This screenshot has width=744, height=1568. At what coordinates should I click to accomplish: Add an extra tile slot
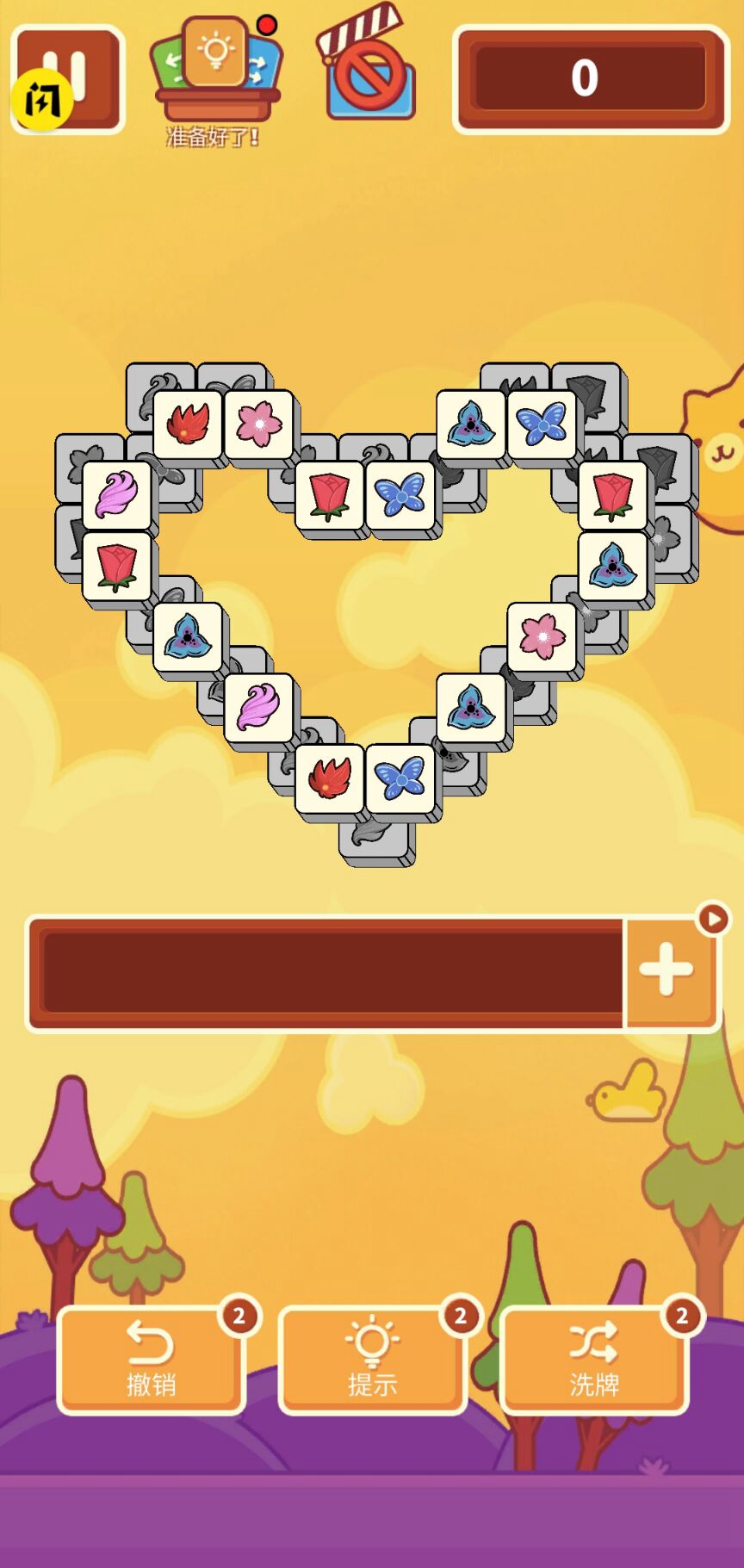(666, 970)
